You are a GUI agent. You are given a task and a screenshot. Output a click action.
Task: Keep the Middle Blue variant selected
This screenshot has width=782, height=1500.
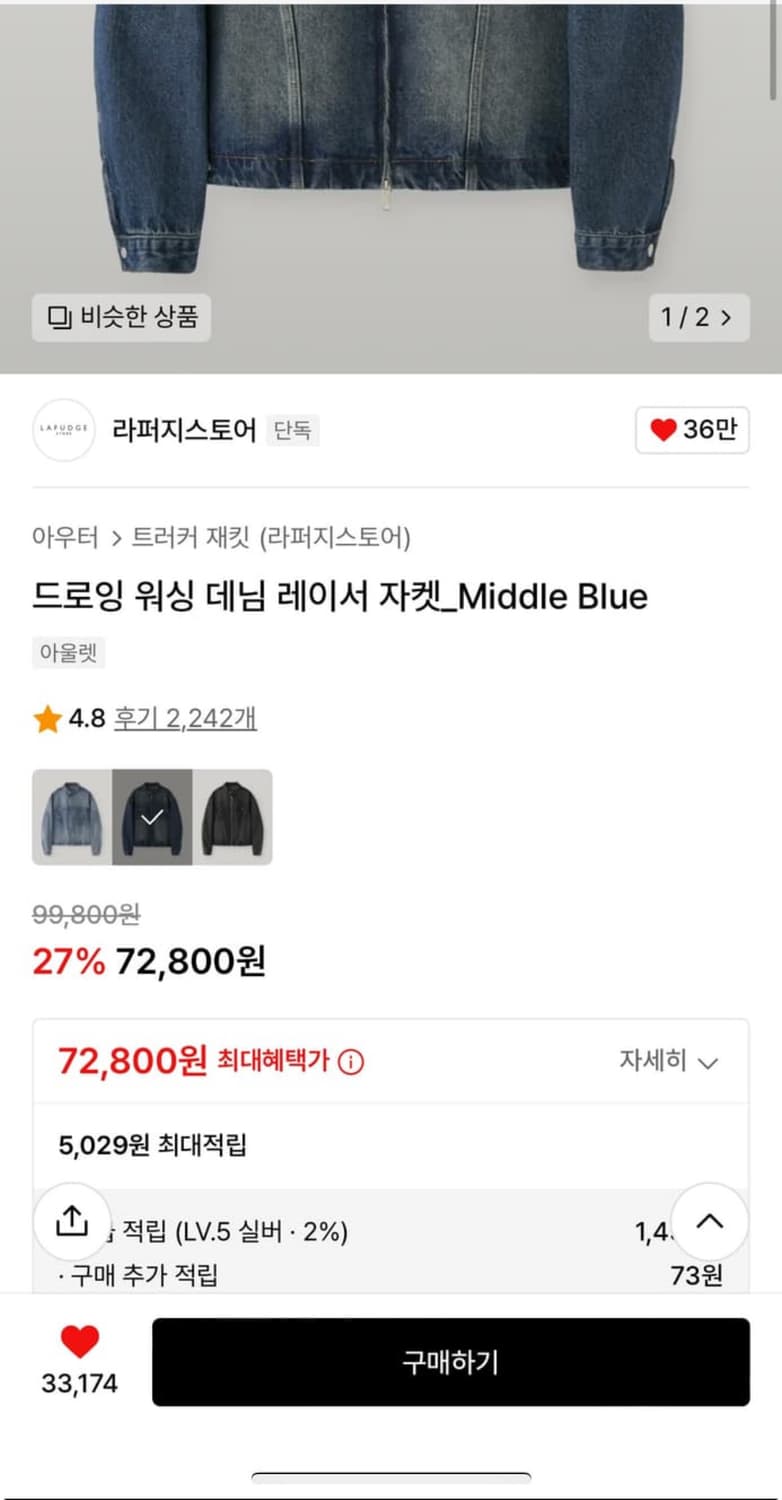tap(152, 817)
